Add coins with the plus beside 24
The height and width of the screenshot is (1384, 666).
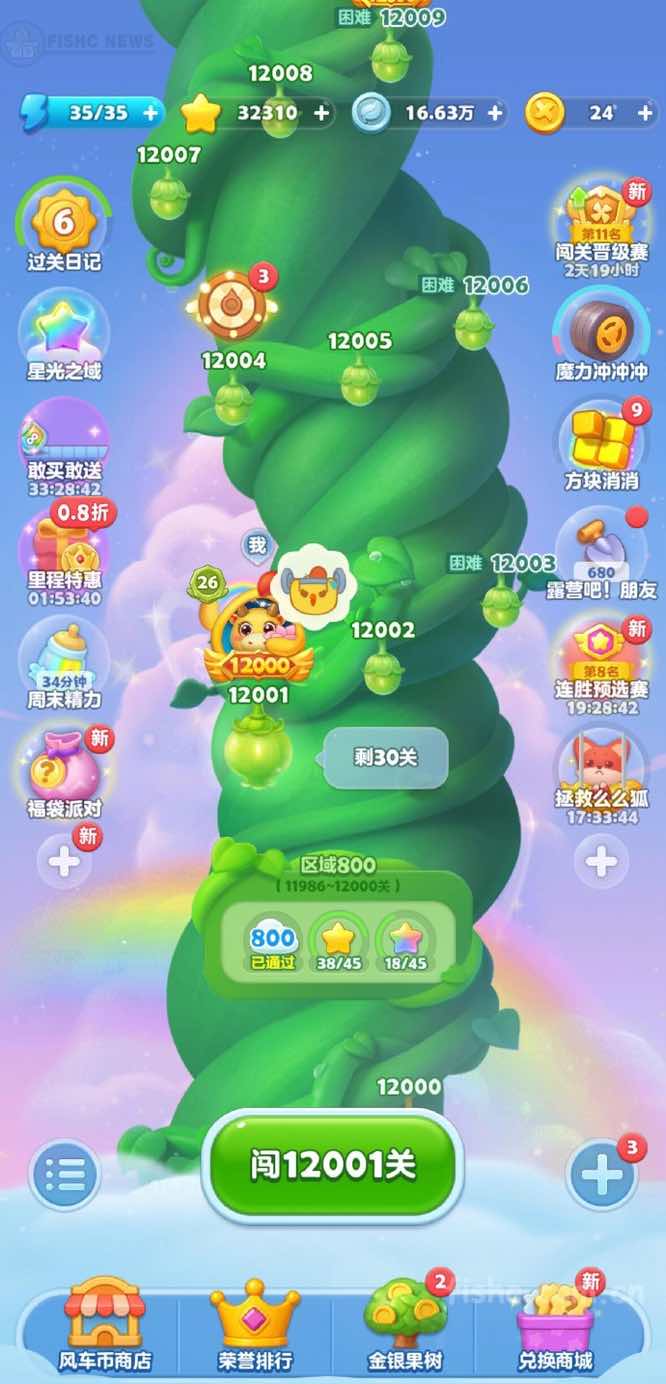tap(646, 113)
